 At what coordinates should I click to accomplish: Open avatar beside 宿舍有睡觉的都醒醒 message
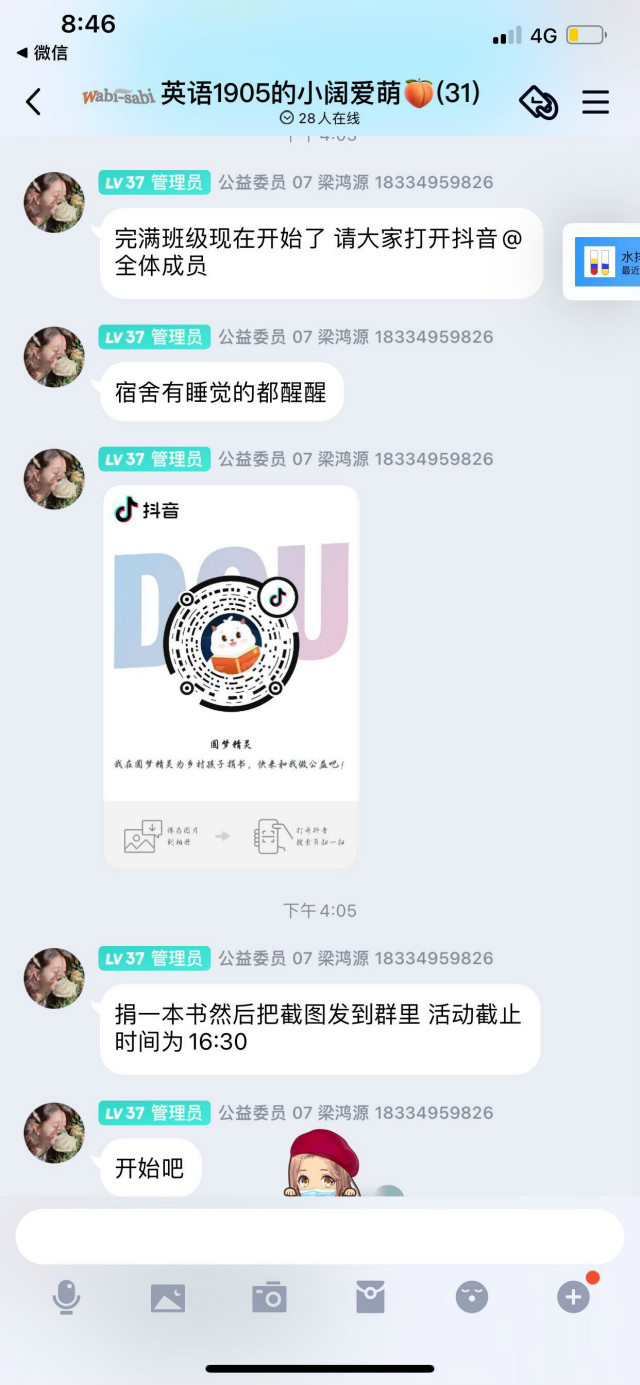tap(54, 357)
